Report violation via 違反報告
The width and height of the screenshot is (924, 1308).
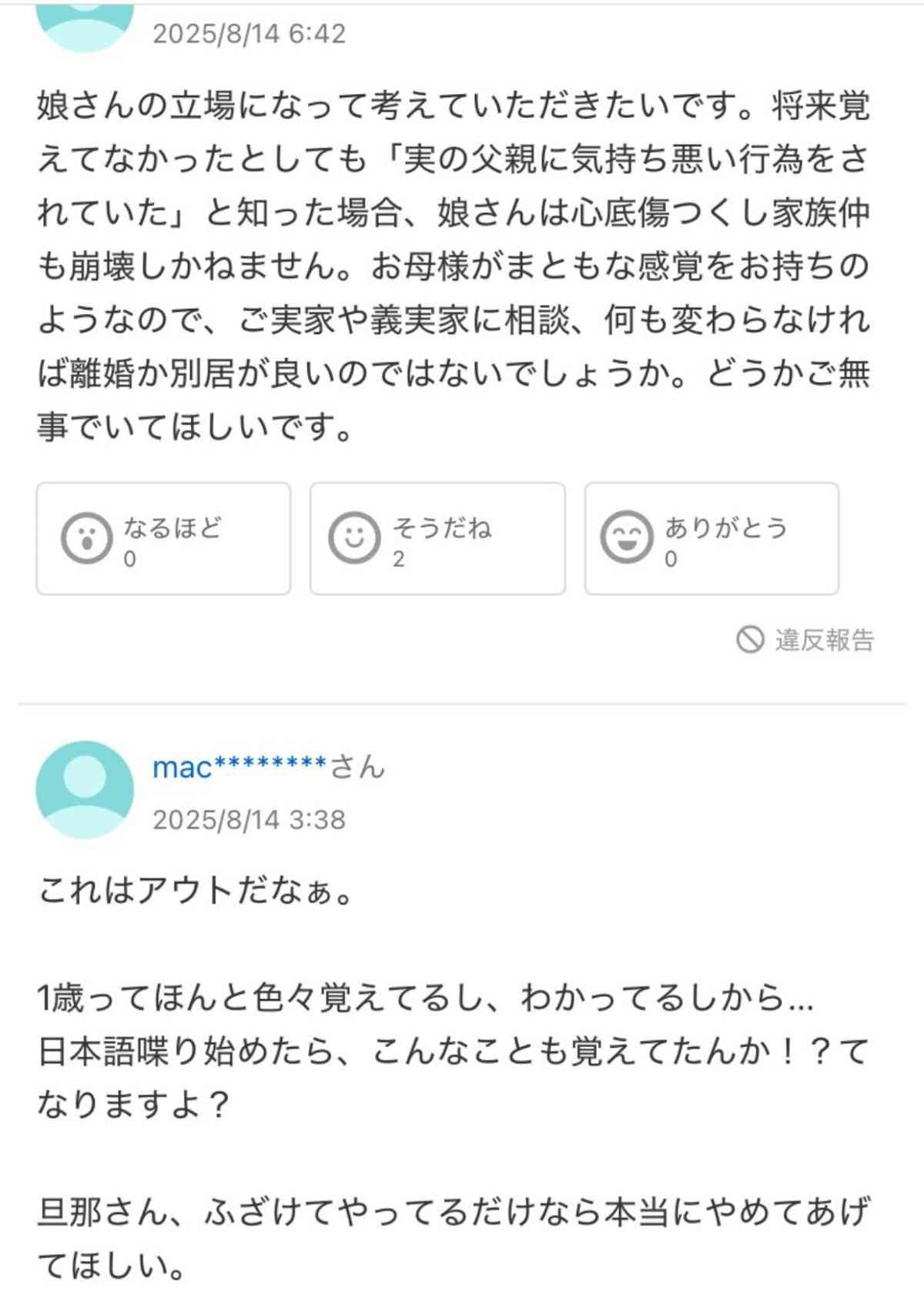[x=805, y=640]
